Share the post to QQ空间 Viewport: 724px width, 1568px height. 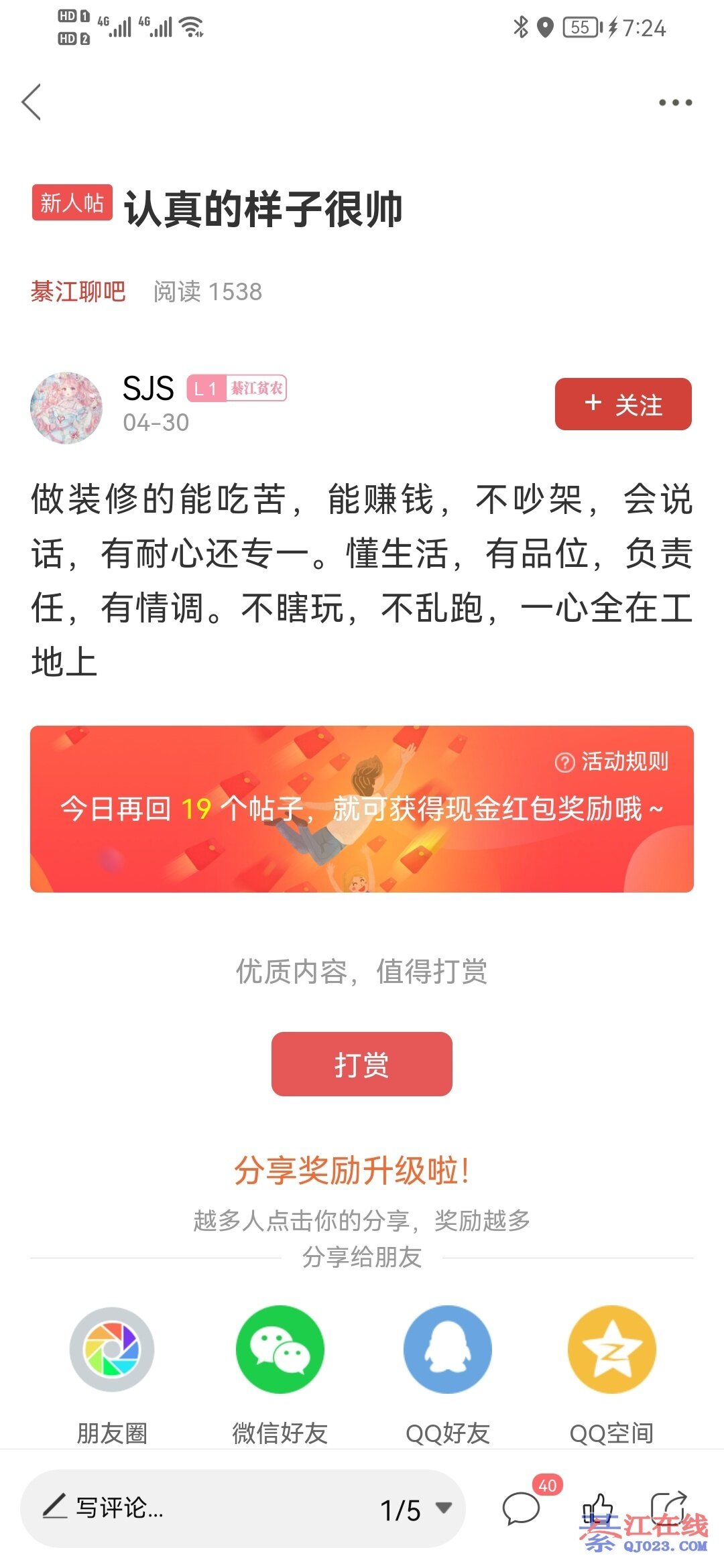(x=611, y=1350)
